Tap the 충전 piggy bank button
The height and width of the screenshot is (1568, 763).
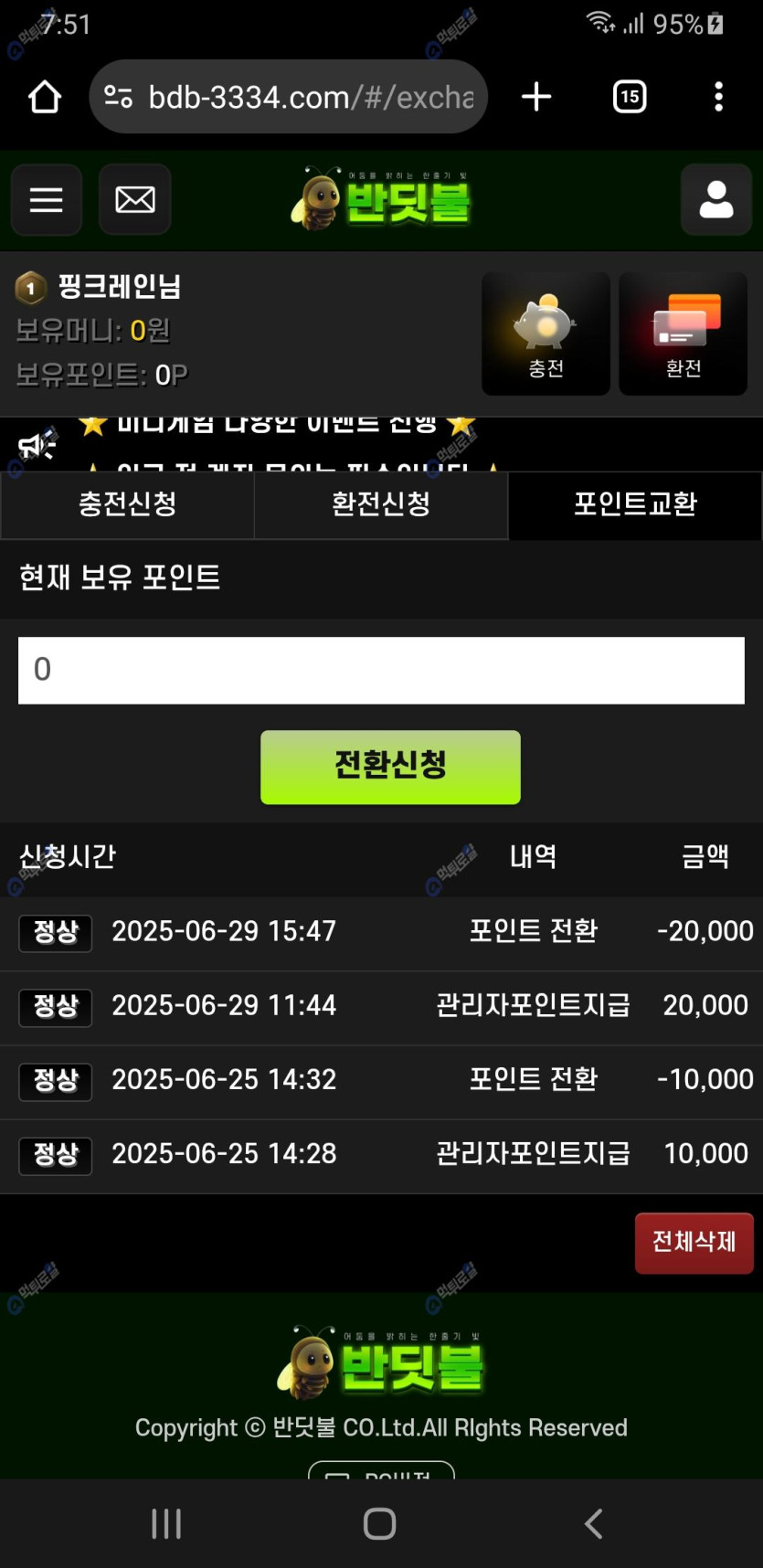pos(546,334)
